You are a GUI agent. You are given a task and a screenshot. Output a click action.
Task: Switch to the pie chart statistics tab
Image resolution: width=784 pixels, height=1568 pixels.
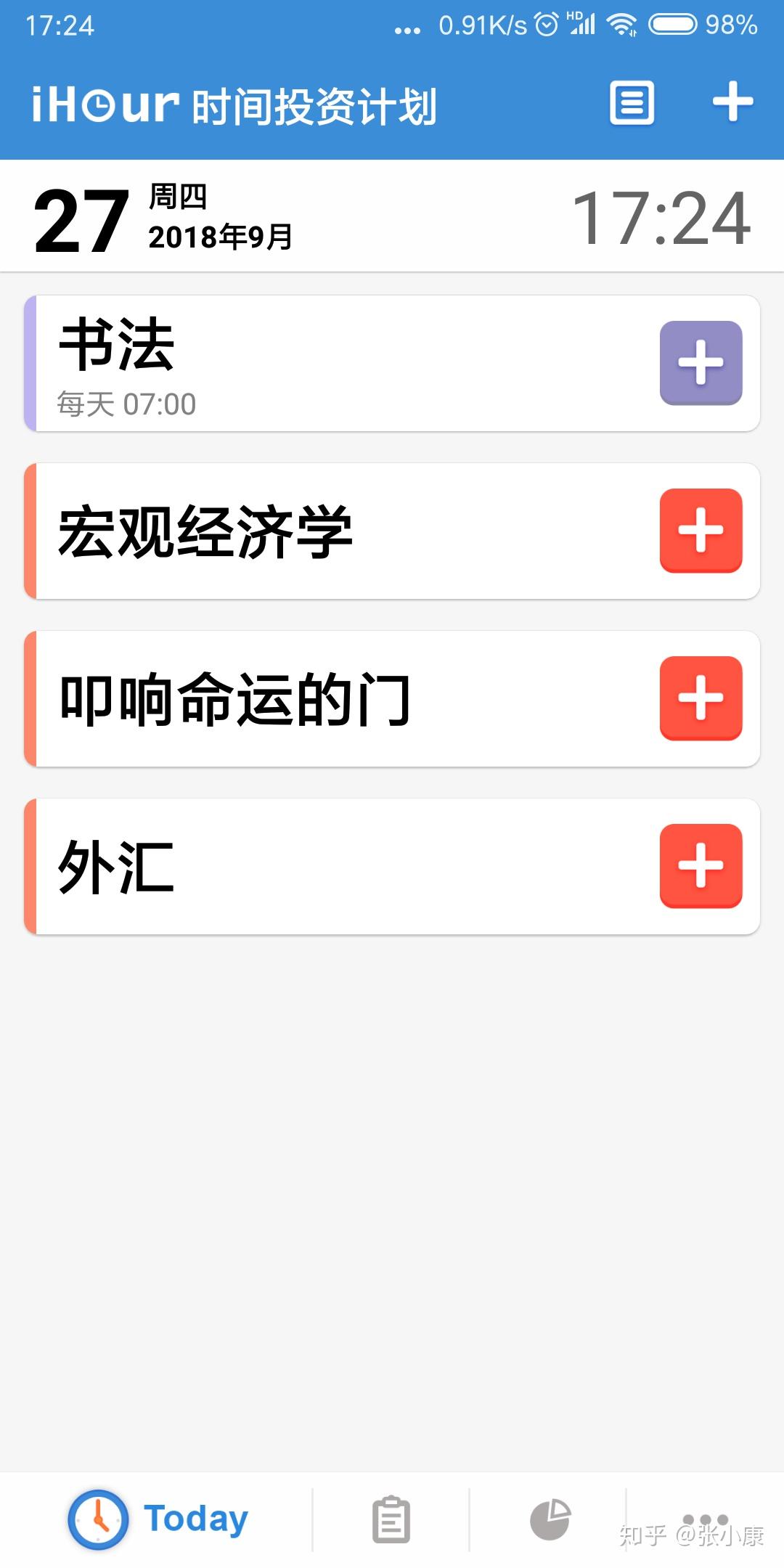[550, 1519]
